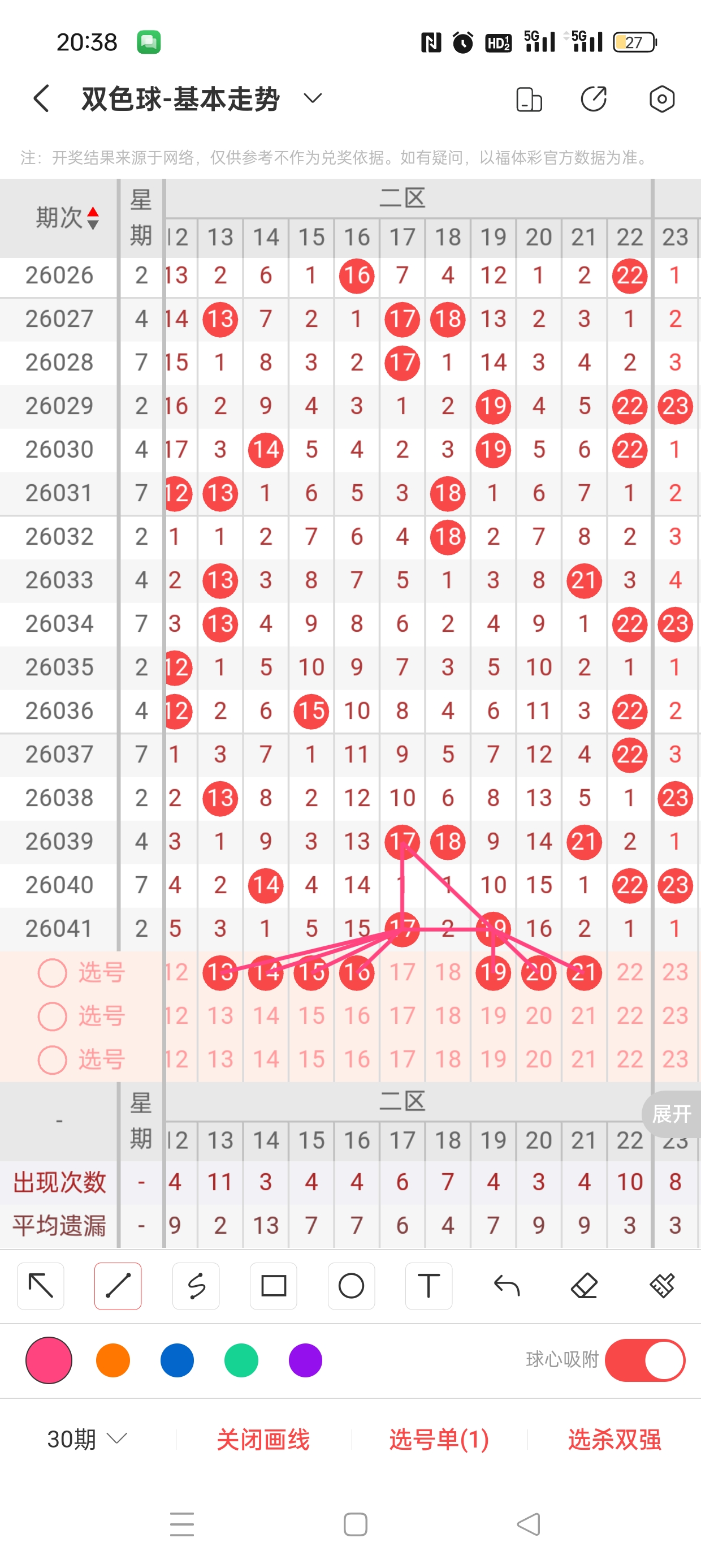The width and height of the screenshot is (701, 1568).
Task: Select the straight line drawing tool
Action: [118, 1286]
